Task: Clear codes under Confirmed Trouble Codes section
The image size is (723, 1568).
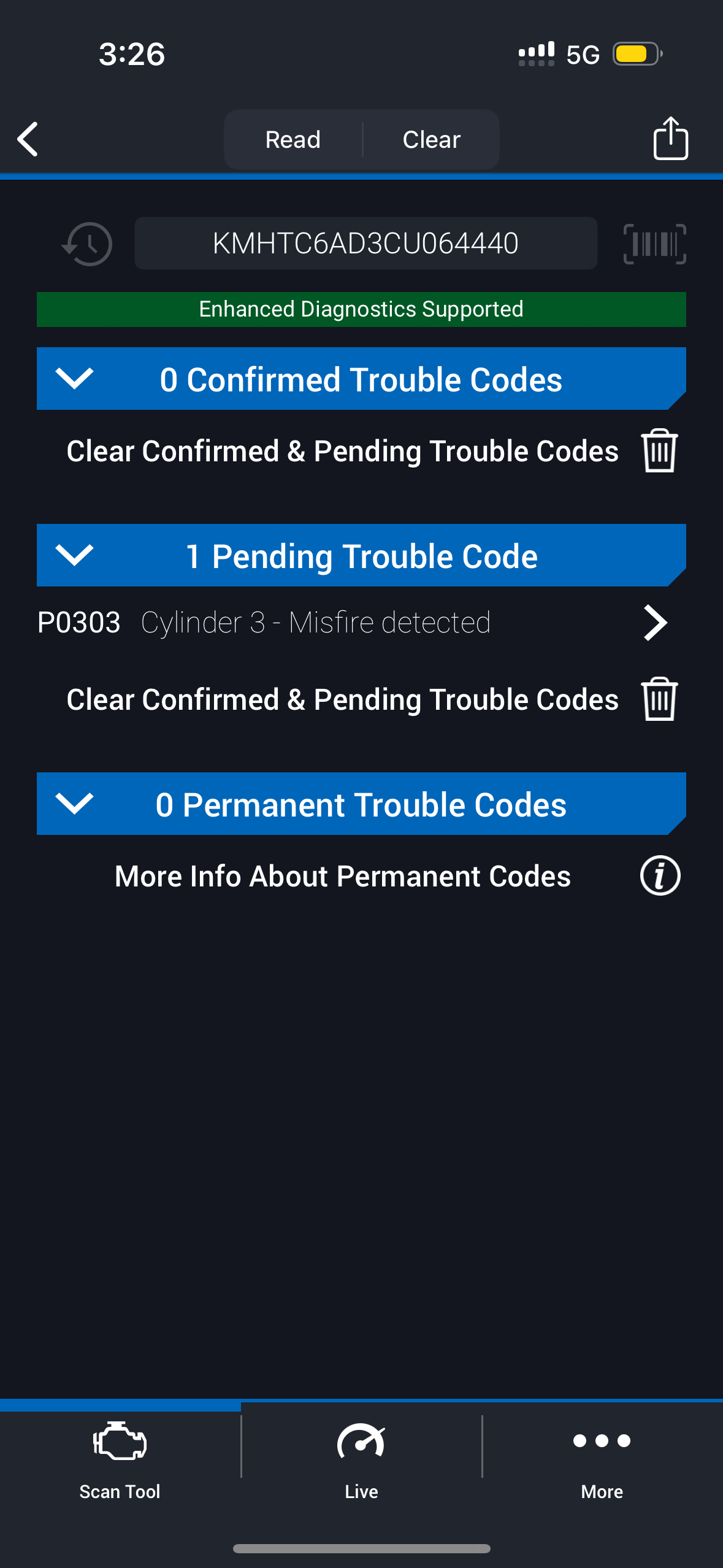Action: (x=659, y=451)
